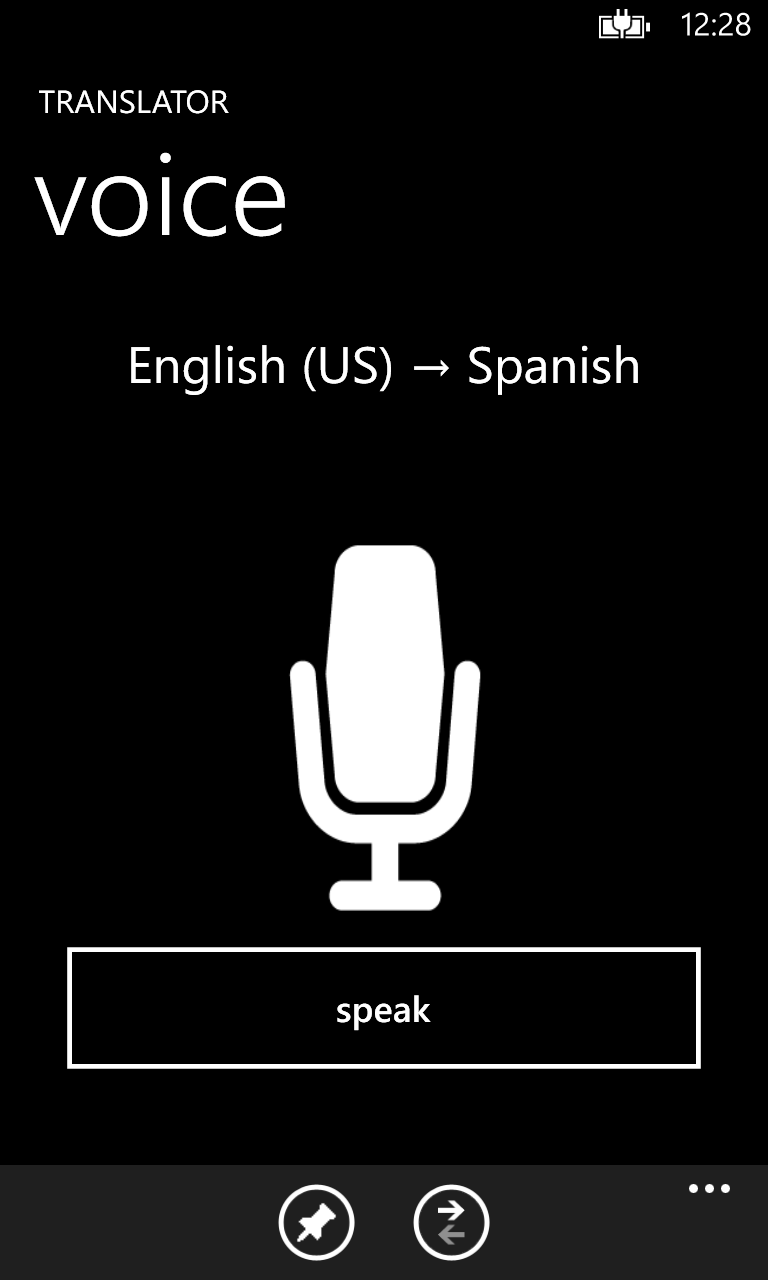Change the English (US) → Spanish language pair
Image resolution: width=768 pixels, height=1280 pixels.
pyautogui.click(x=384, y=366)
